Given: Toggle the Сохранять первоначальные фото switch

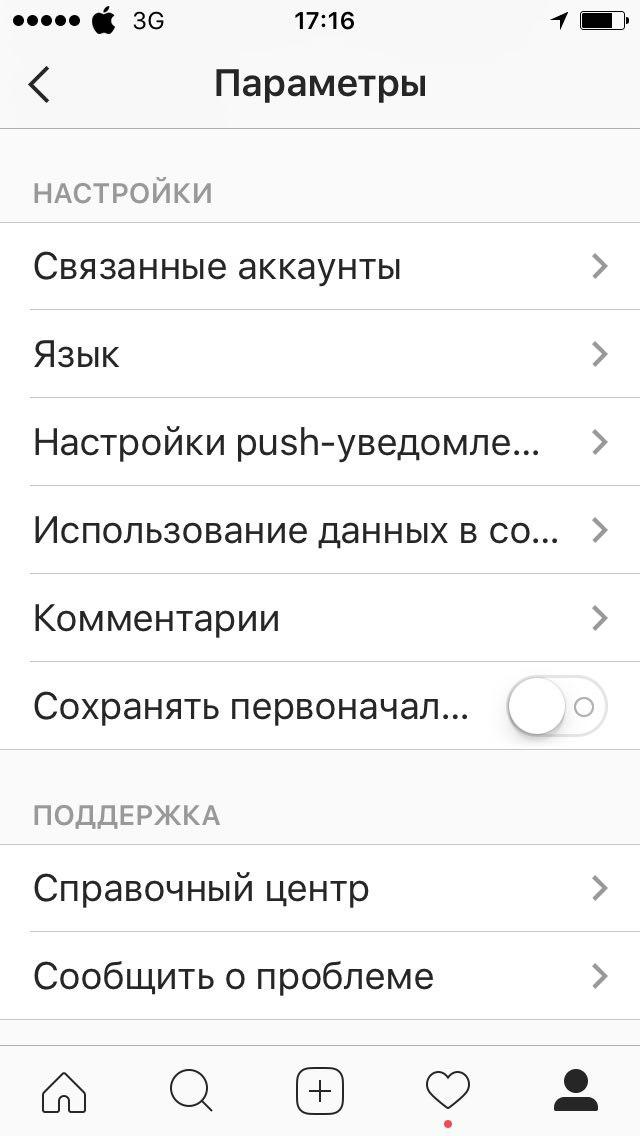Looking at the screenshot, I should (x=556, y=707).
